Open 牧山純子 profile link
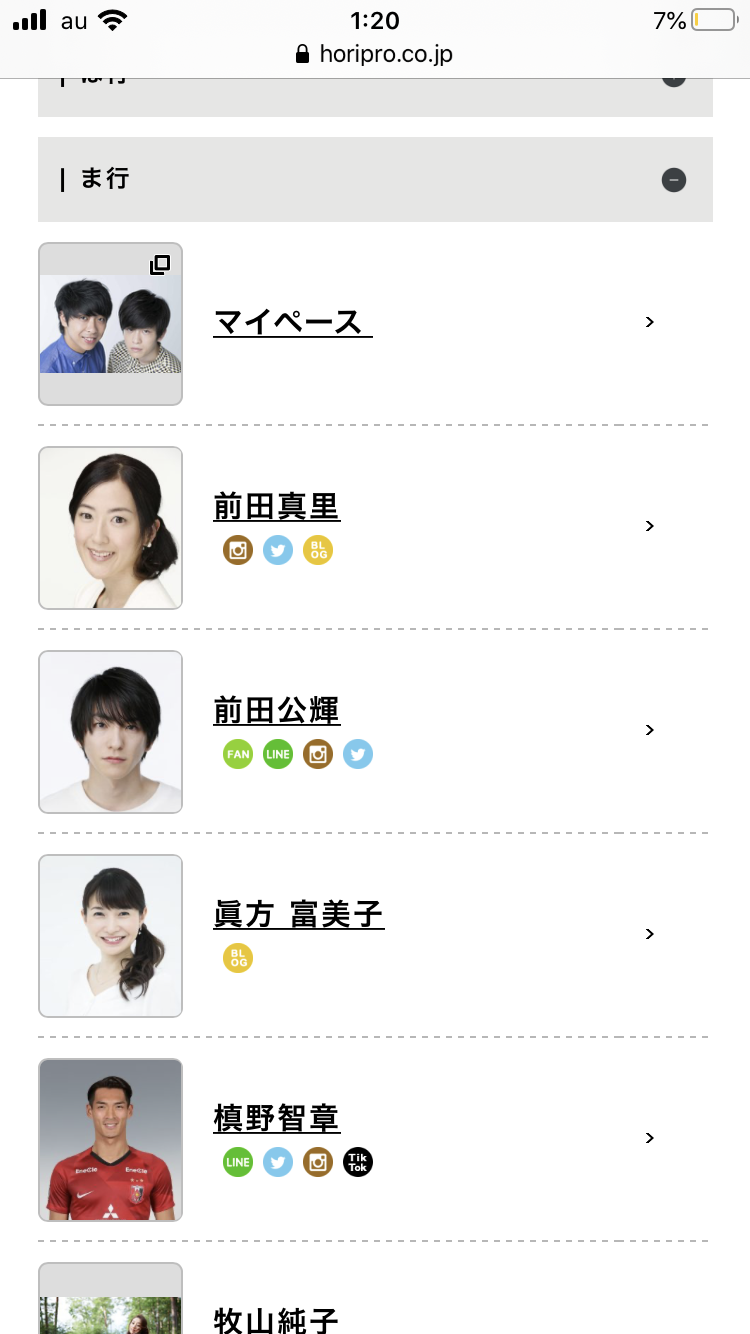 (x=277, y=1318)
